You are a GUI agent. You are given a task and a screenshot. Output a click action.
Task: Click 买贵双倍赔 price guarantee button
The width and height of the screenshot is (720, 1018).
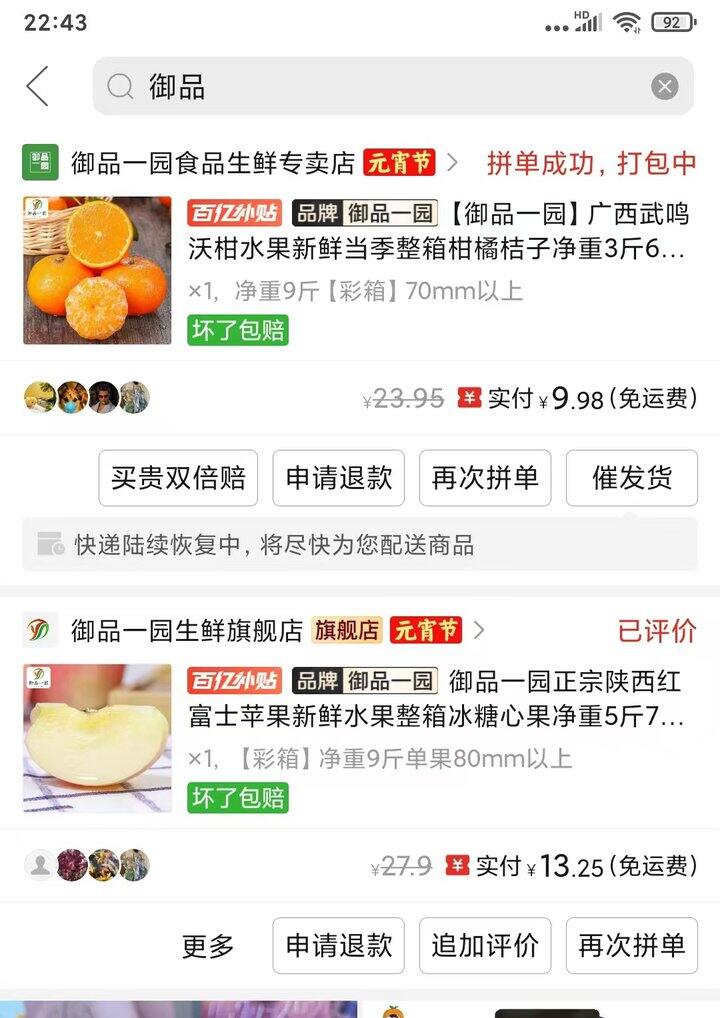[176, 478]
